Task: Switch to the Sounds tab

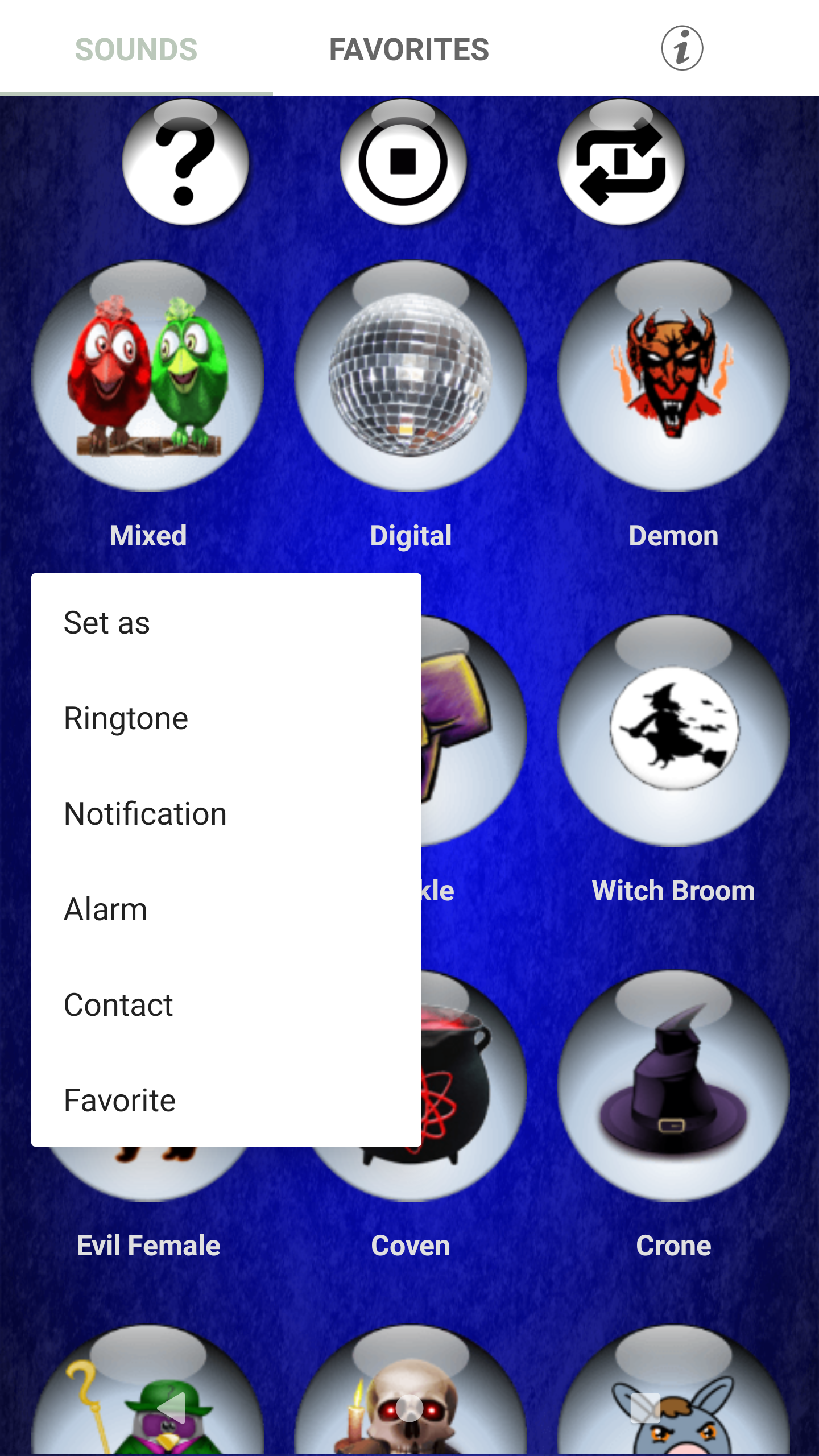Action: point(136,49)
